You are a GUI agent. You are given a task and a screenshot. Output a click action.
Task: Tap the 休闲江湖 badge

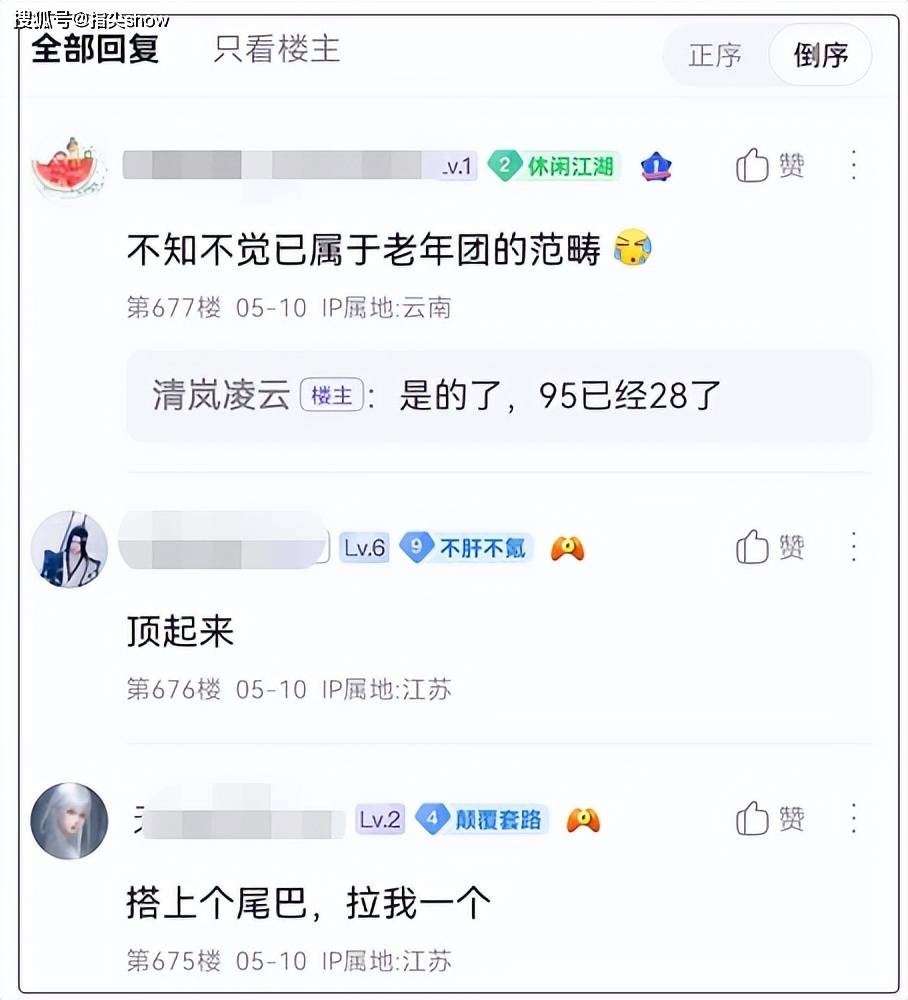click(555, 166)
